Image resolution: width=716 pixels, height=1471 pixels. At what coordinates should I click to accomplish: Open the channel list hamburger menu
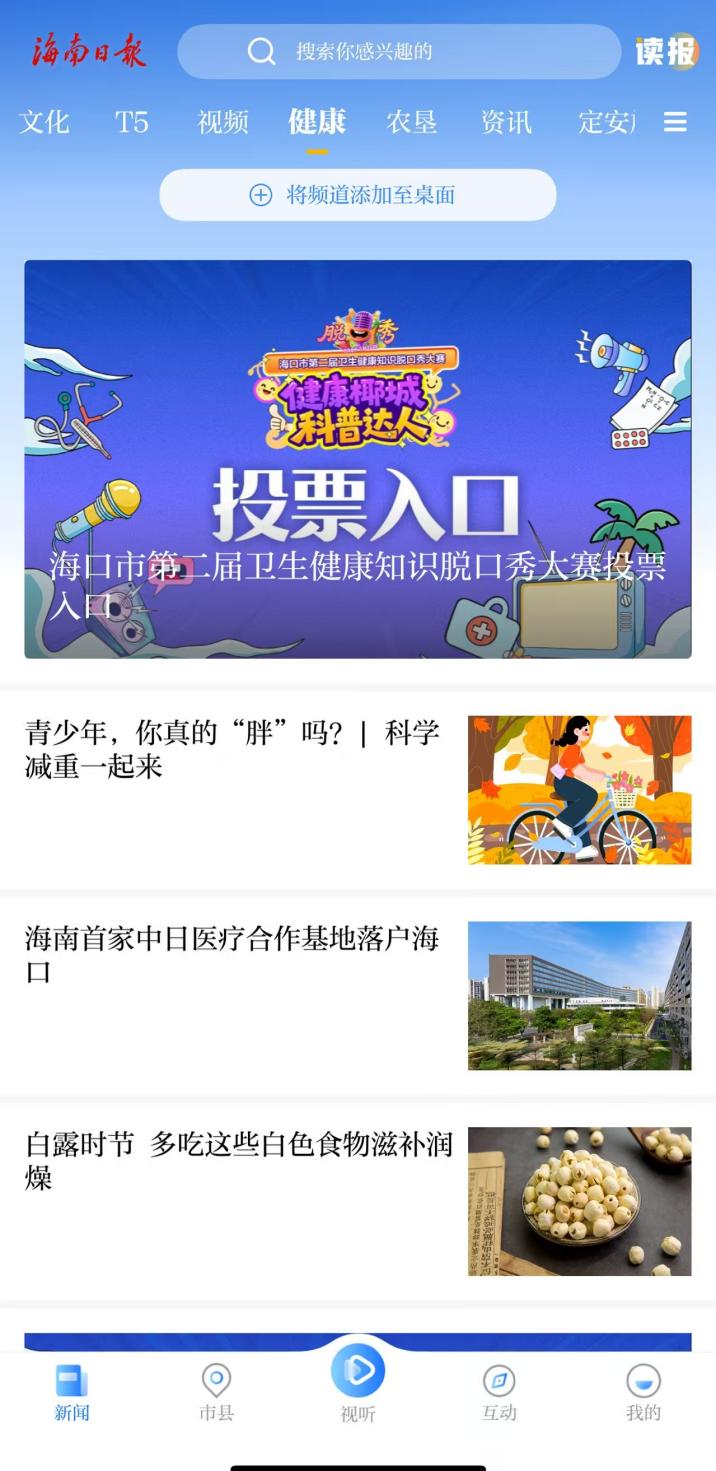[676, 122]
